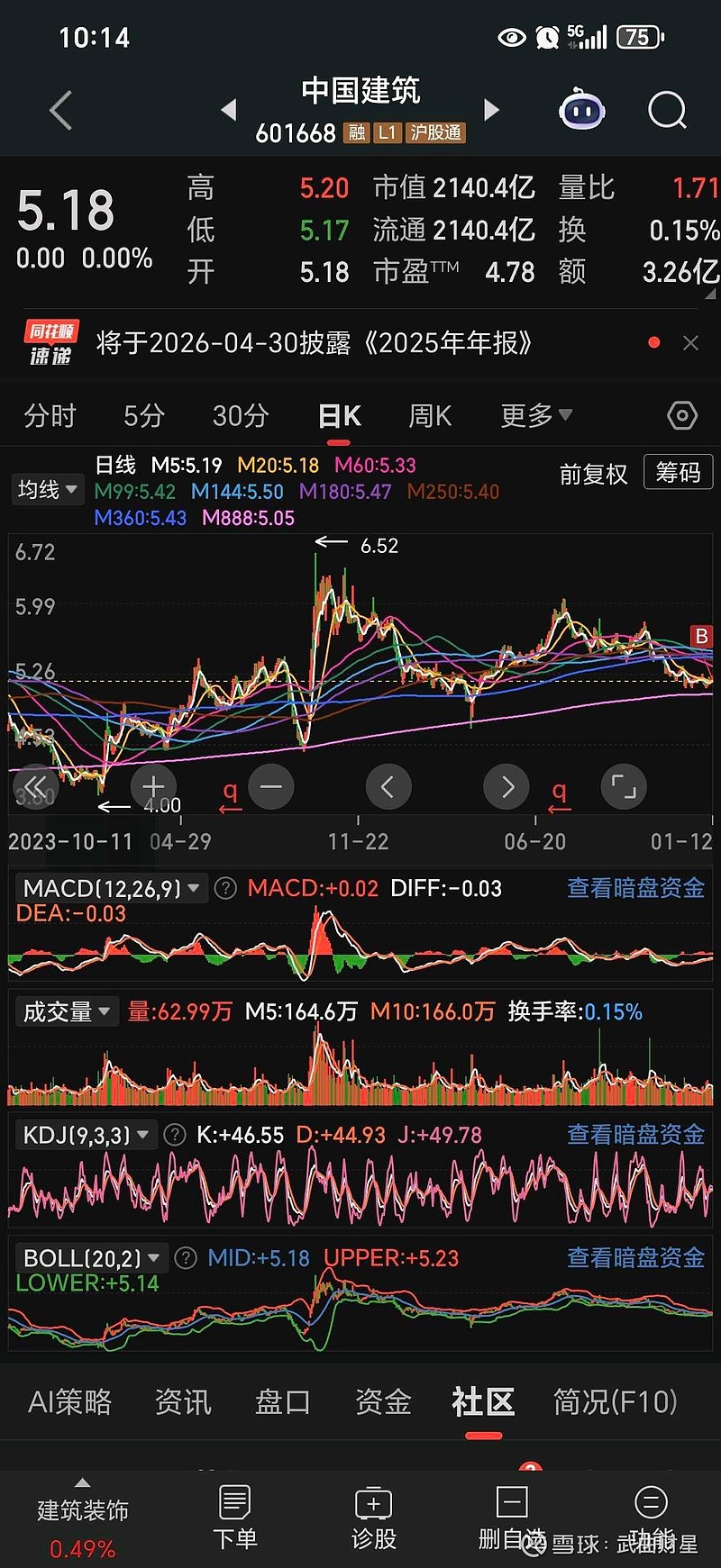Open the 资金 tab

tap(383, 1401)
